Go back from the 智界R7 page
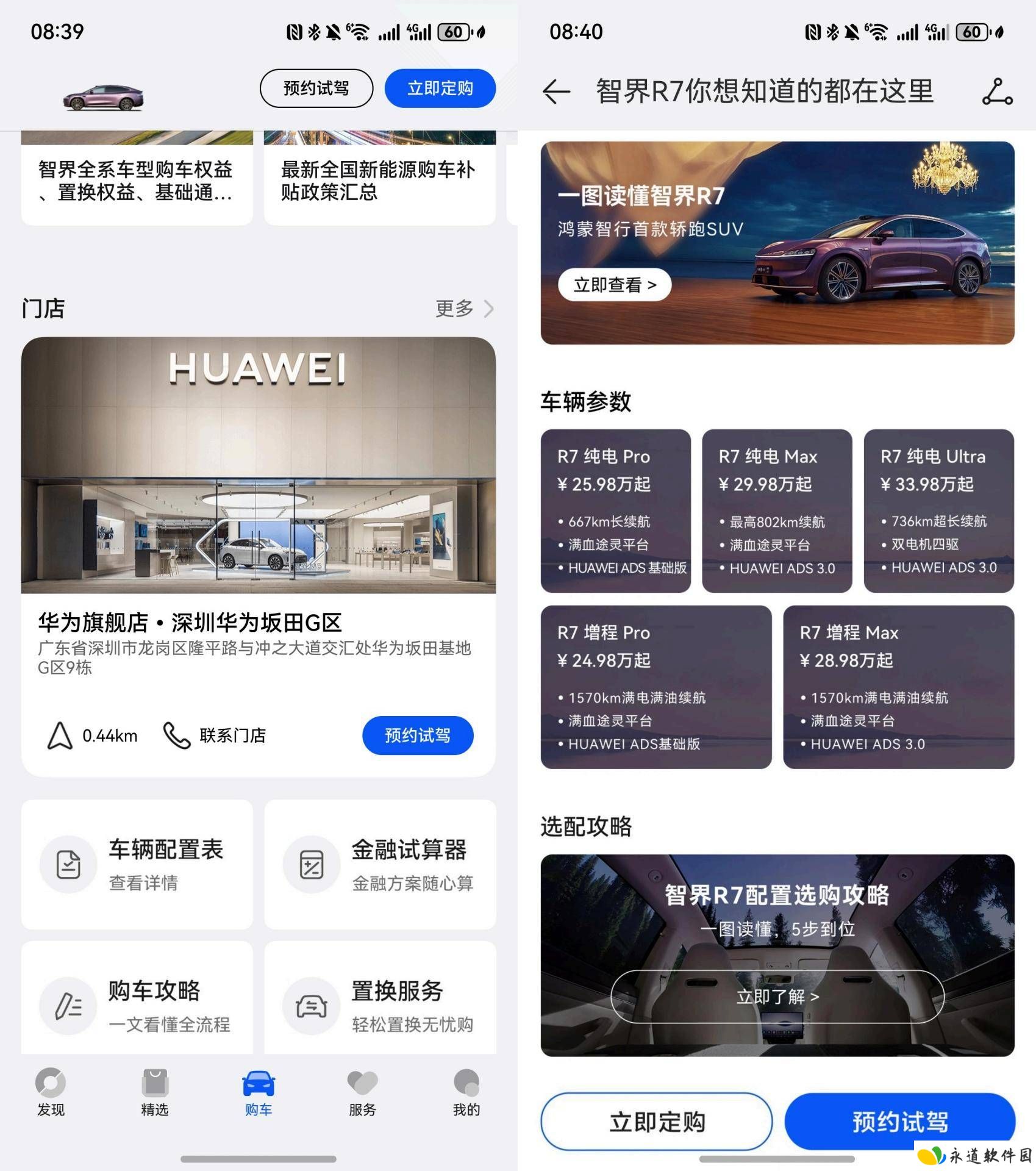 pyautogui.click(x=556, y=91)
